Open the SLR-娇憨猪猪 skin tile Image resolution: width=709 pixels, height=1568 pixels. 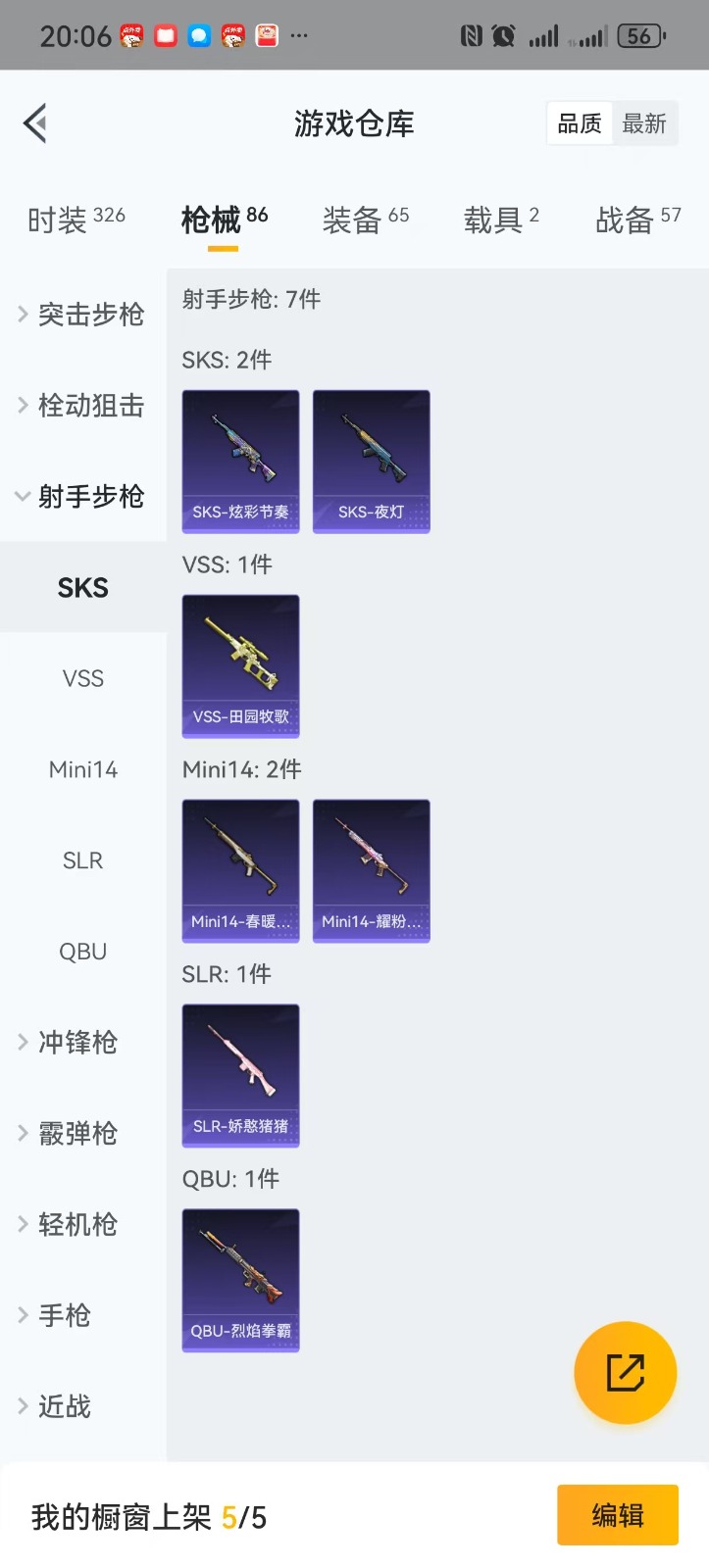(x=240, y=1076)
